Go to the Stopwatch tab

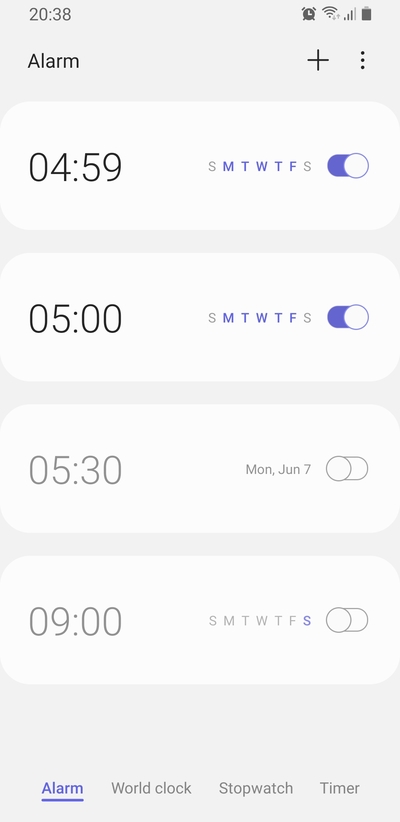256,788
